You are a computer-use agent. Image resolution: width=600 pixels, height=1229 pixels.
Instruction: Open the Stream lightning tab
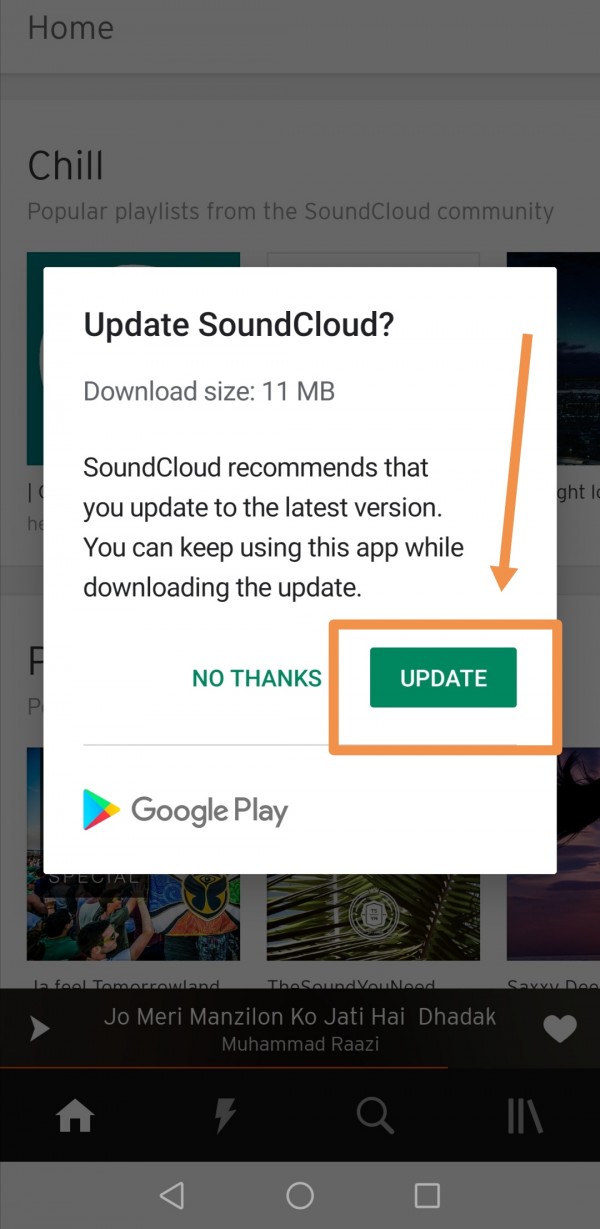click(x=227, y=1115)
